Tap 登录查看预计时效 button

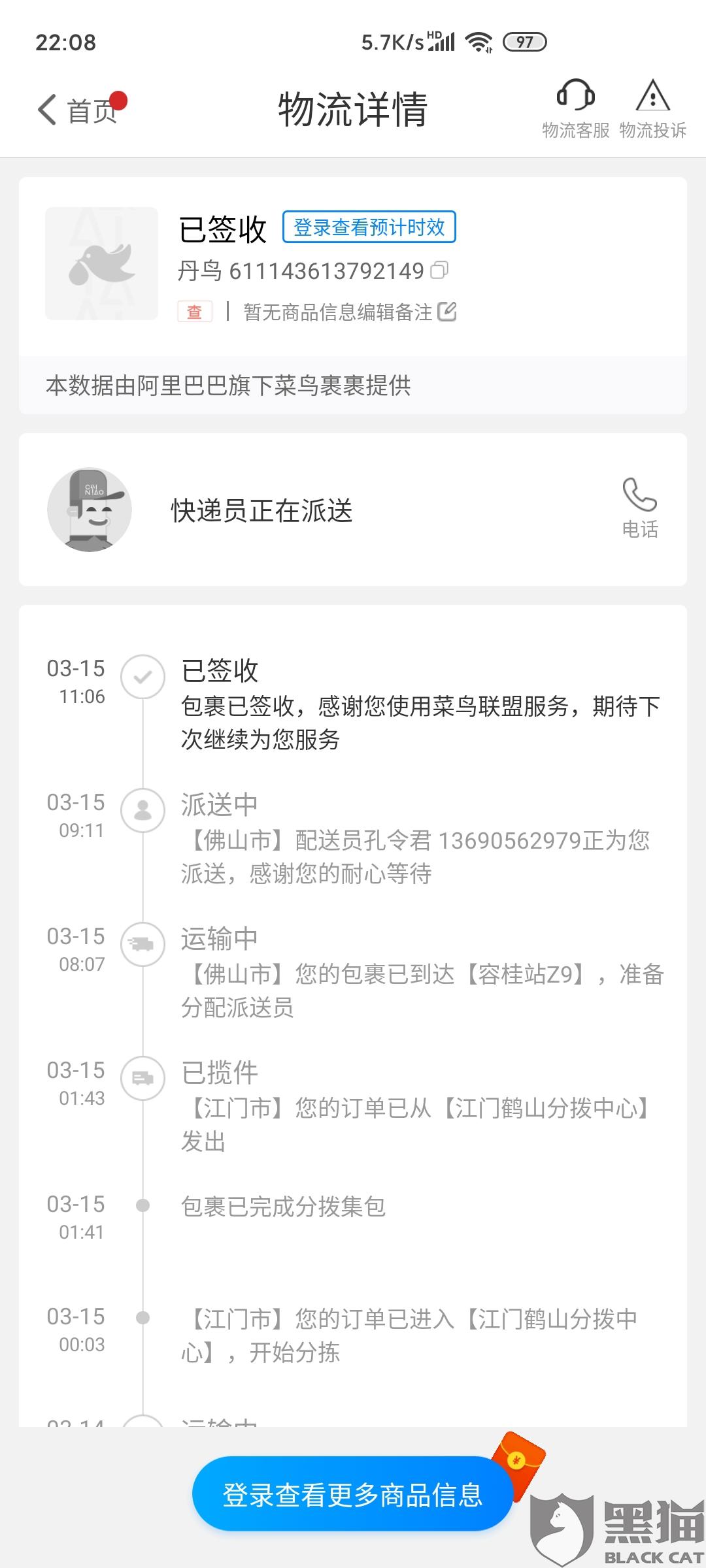(369, 227)
